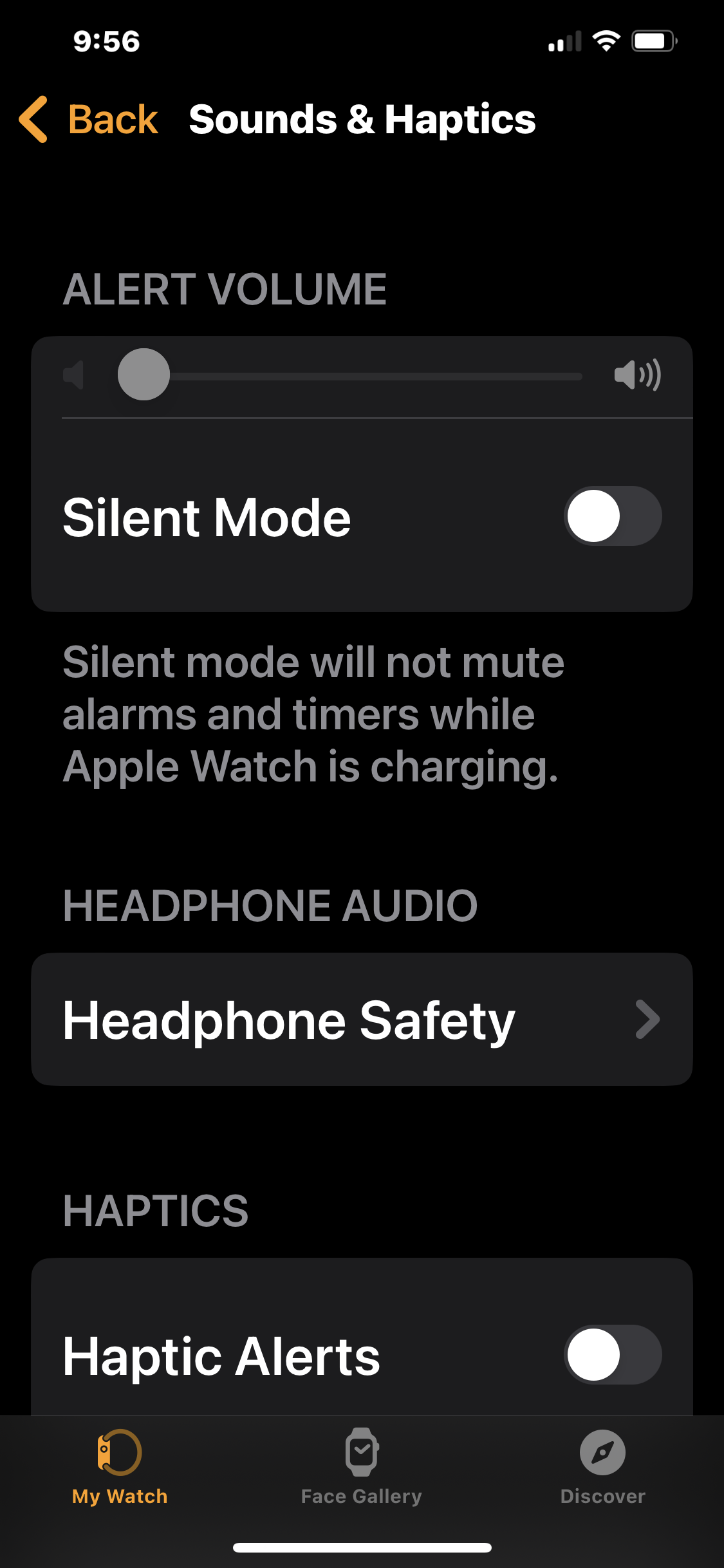Screen dimensions: 724x1568
Task: Tap the loud speaker volume icon
Action: tap(637, 375)
